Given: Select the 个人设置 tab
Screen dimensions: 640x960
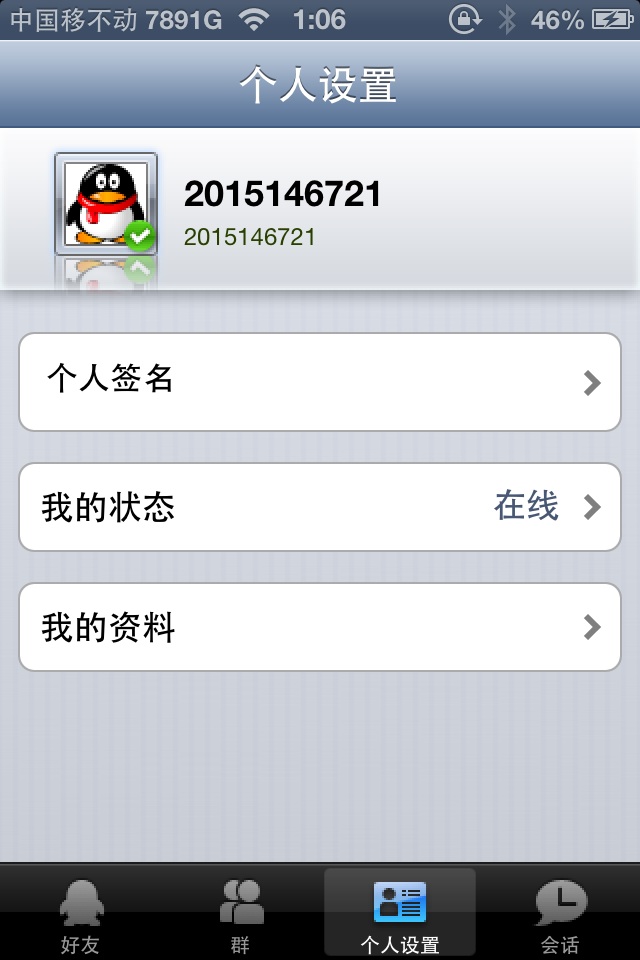Looking at the screenshot, I should point(400,914).
